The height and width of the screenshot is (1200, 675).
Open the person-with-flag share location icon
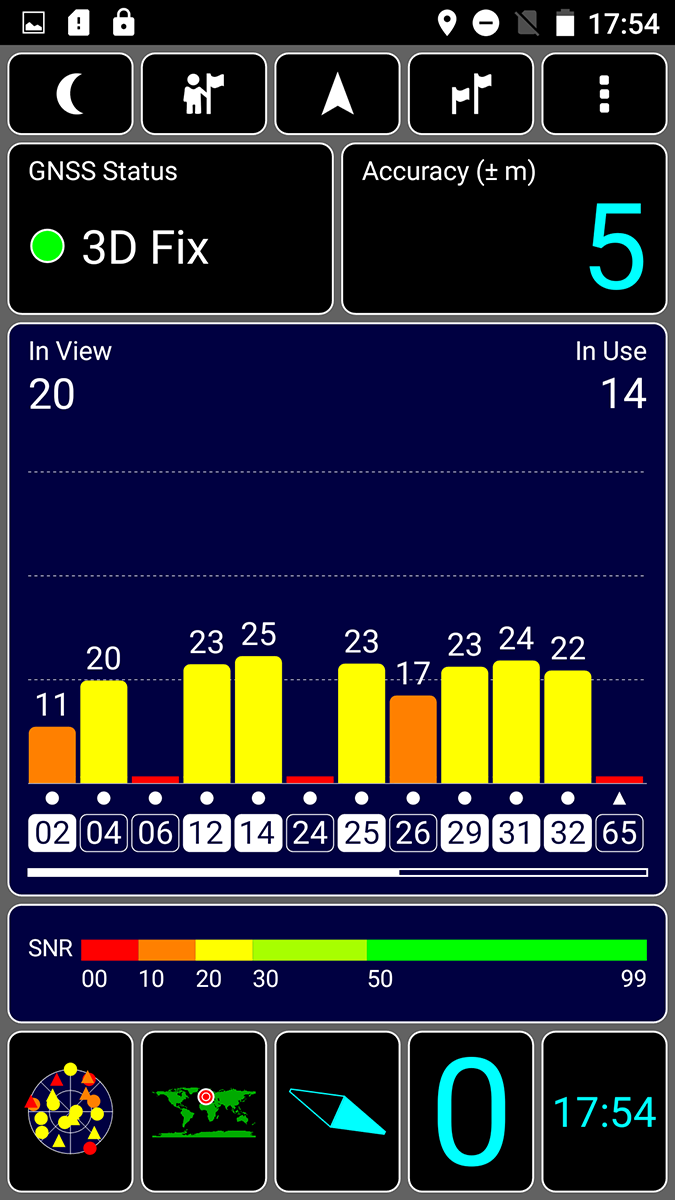pyautogui.click(x=204, y=94)
